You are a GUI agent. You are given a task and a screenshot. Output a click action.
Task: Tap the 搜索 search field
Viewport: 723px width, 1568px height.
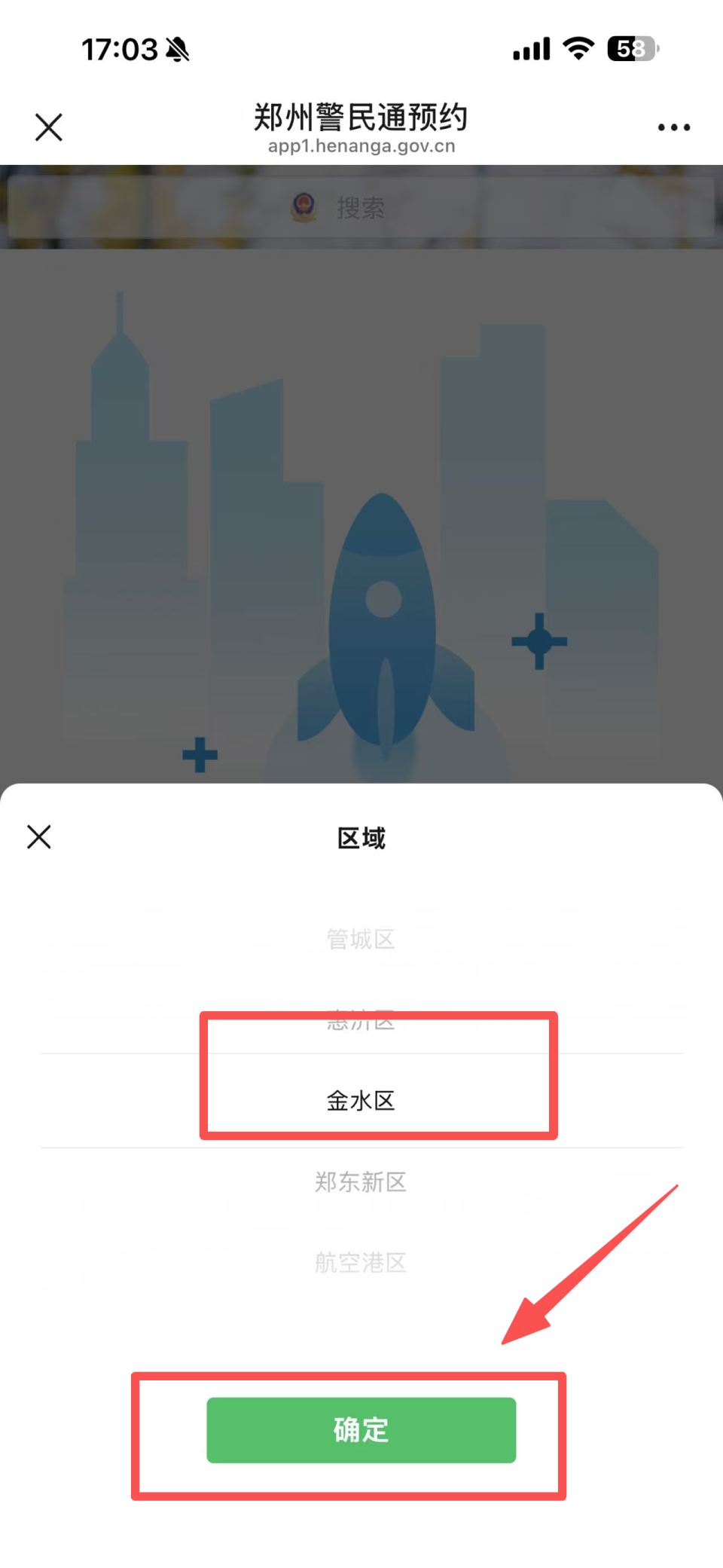pyautogui.click(x=360, y=207)
